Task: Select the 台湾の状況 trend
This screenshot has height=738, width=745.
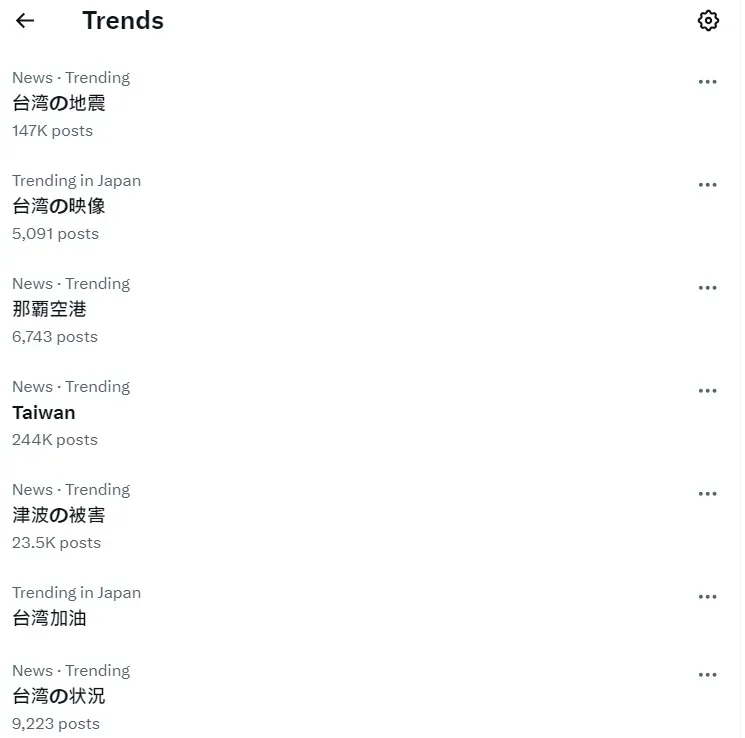Action: pos(59,697)
